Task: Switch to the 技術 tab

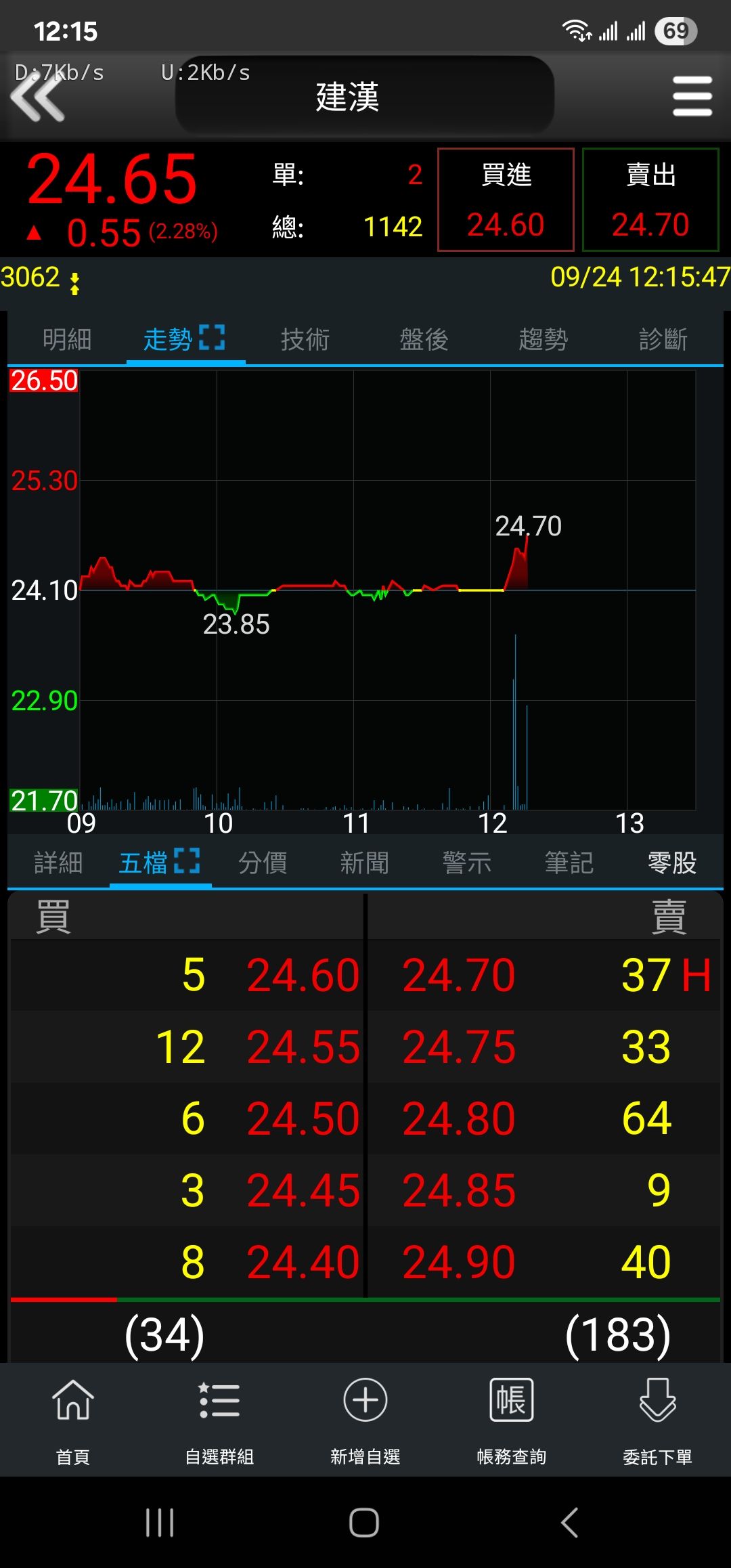Action: 305,339
